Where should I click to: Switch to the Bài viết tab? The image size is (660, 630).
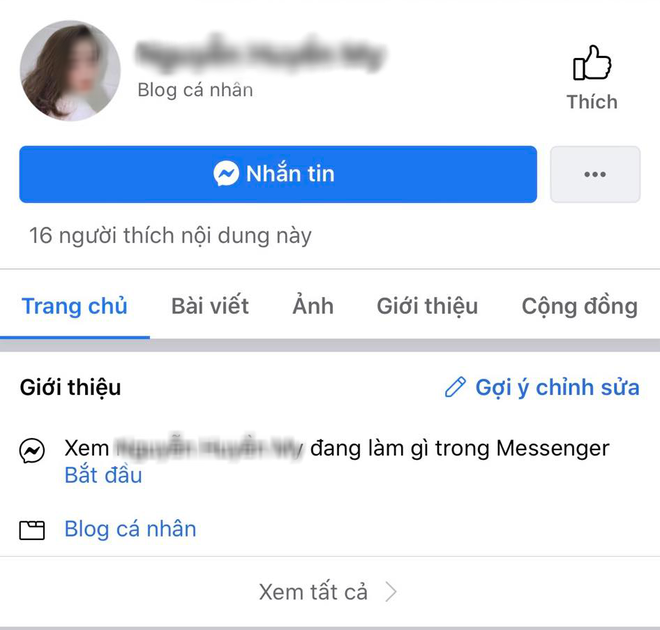click(x=210, y=306)
